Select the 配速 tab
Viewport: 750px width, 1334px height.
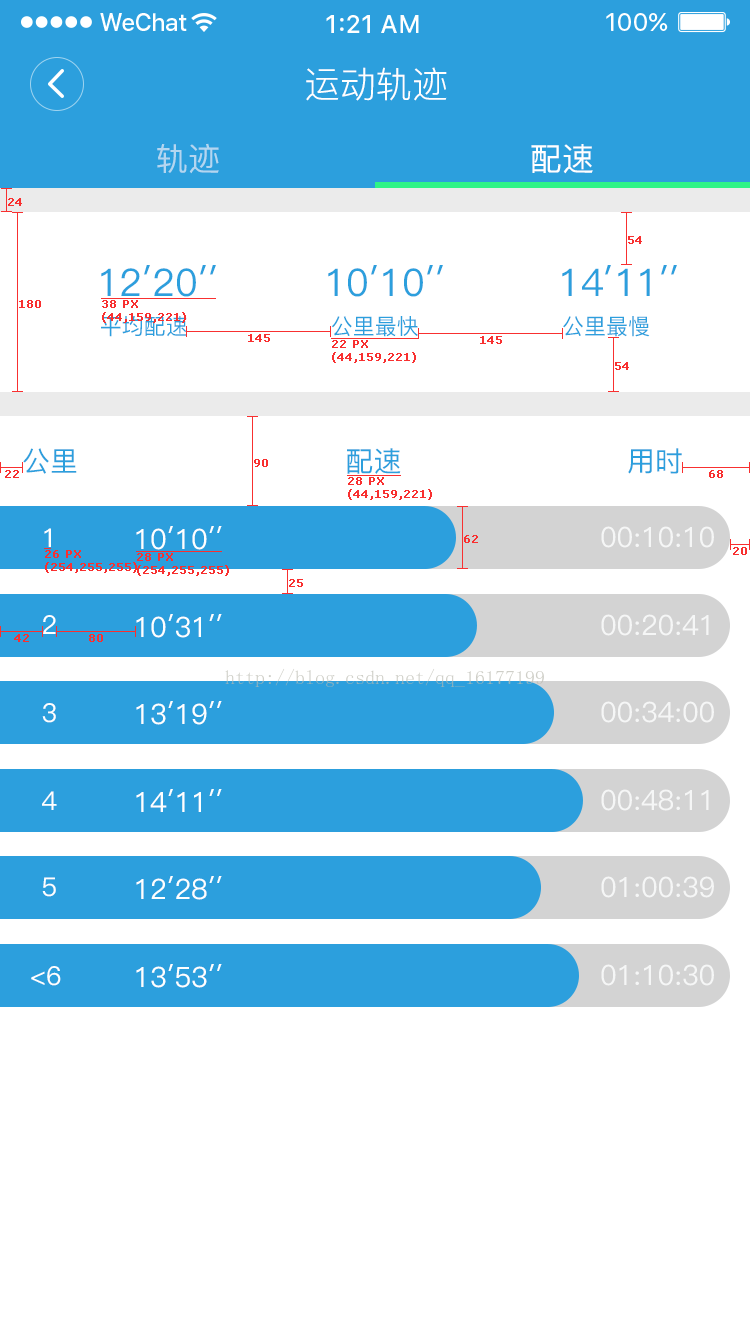click(562, 159)
